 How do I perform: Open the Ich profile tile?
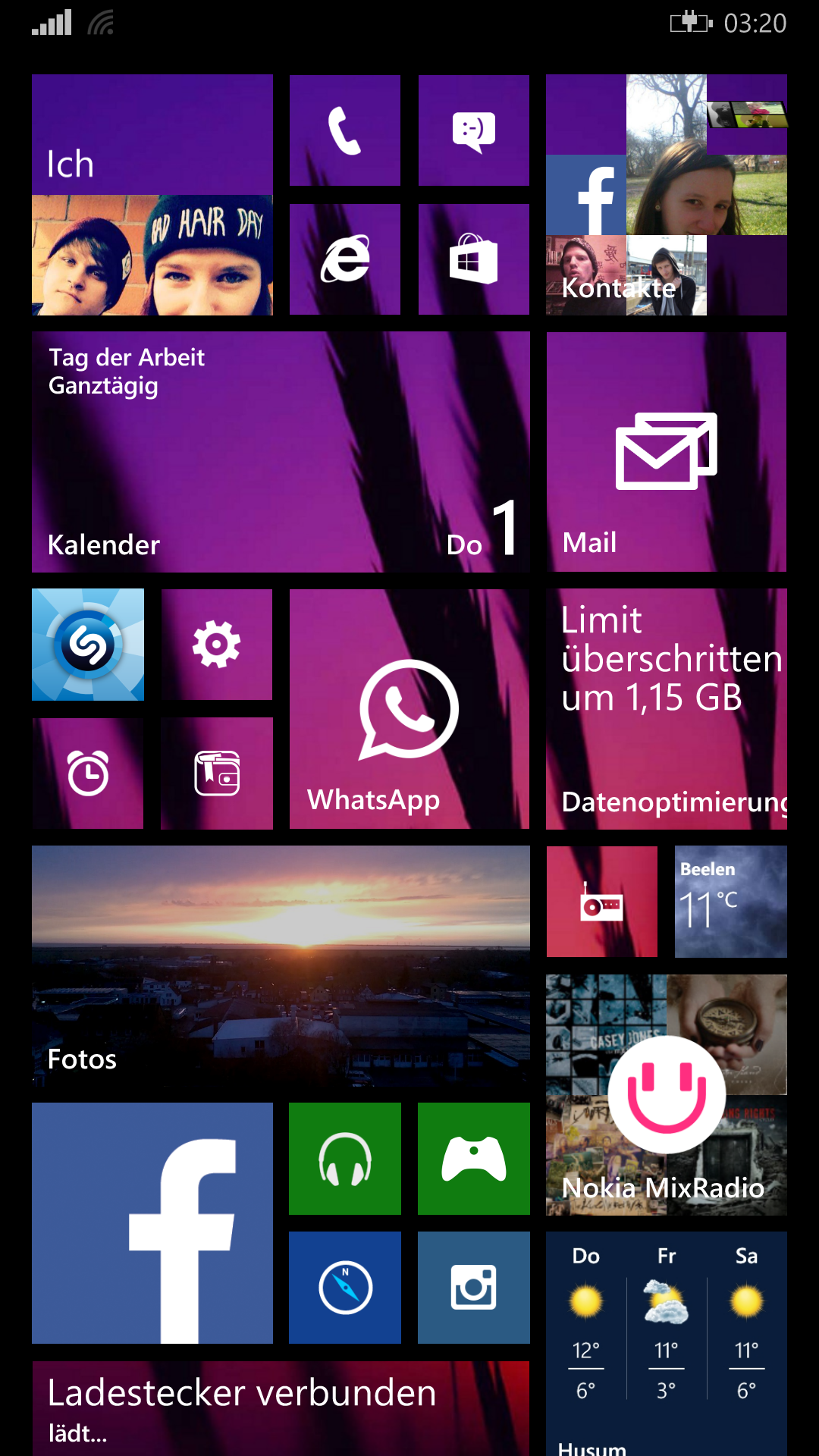(152, 195)
